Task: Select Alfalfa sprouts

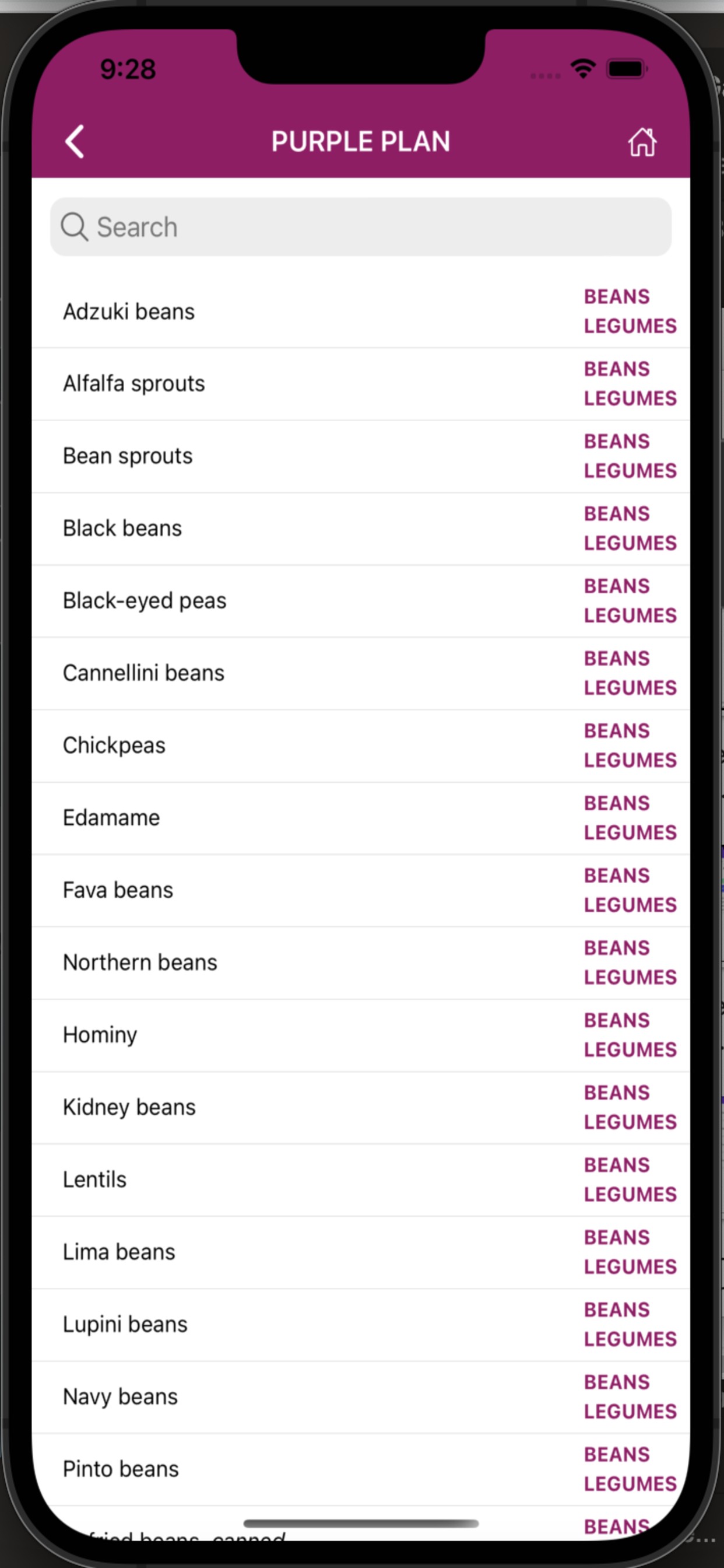Action: (134, 384)
